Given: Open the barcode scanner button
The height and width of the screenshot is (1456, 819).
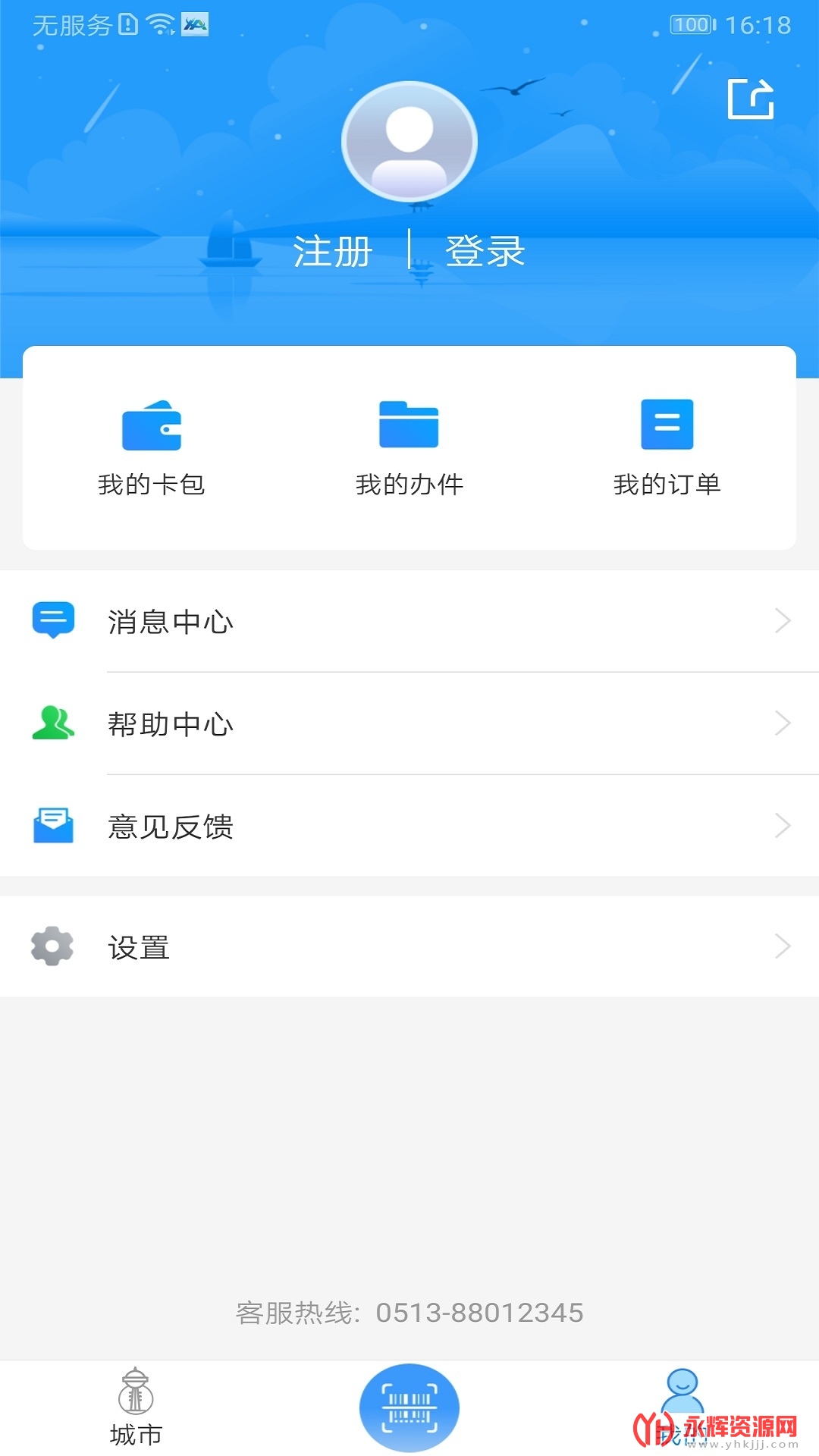Looking at the screenshot, I should tap(409, 1407).
